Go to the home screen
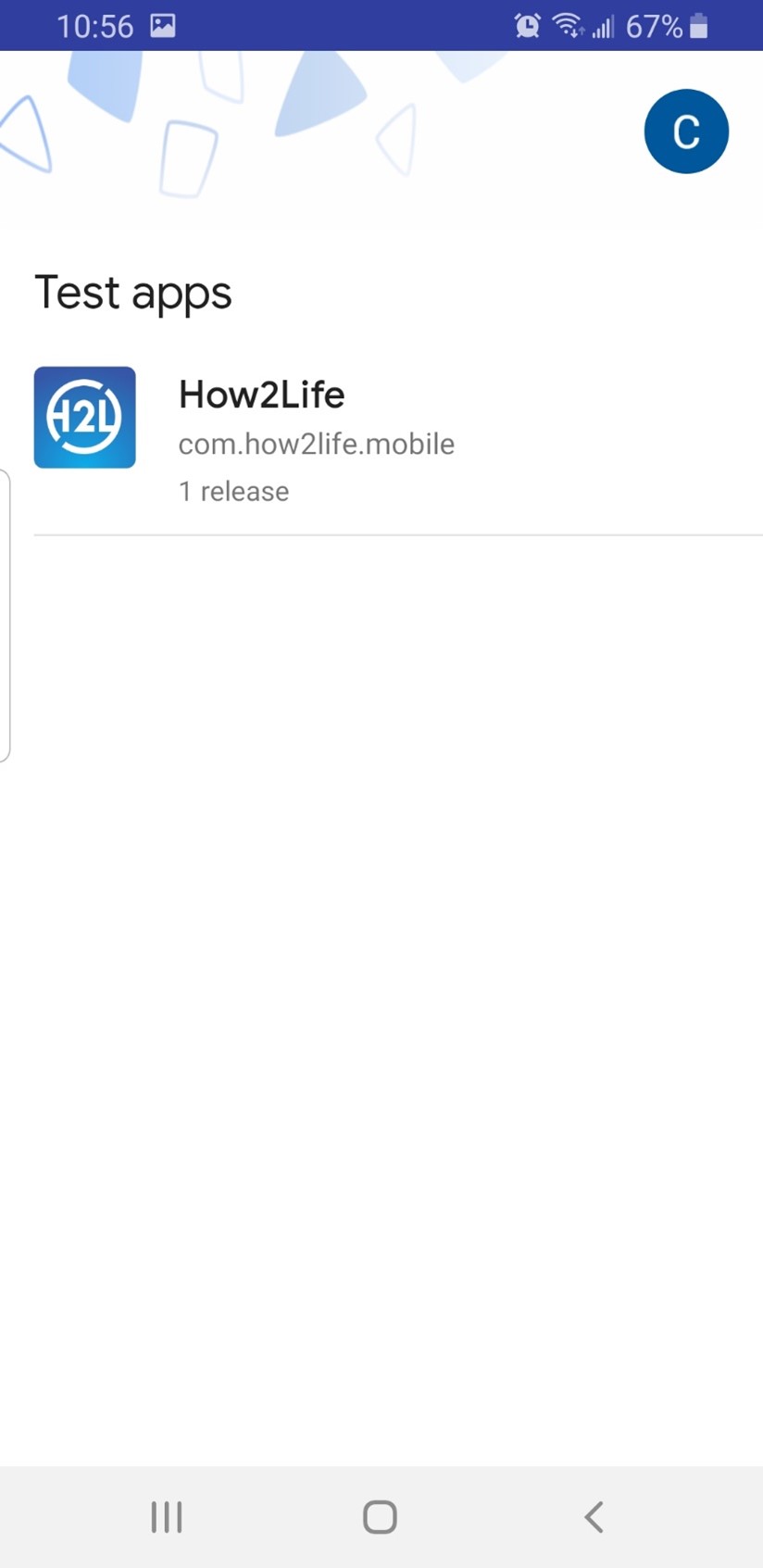 [380, 1516]
